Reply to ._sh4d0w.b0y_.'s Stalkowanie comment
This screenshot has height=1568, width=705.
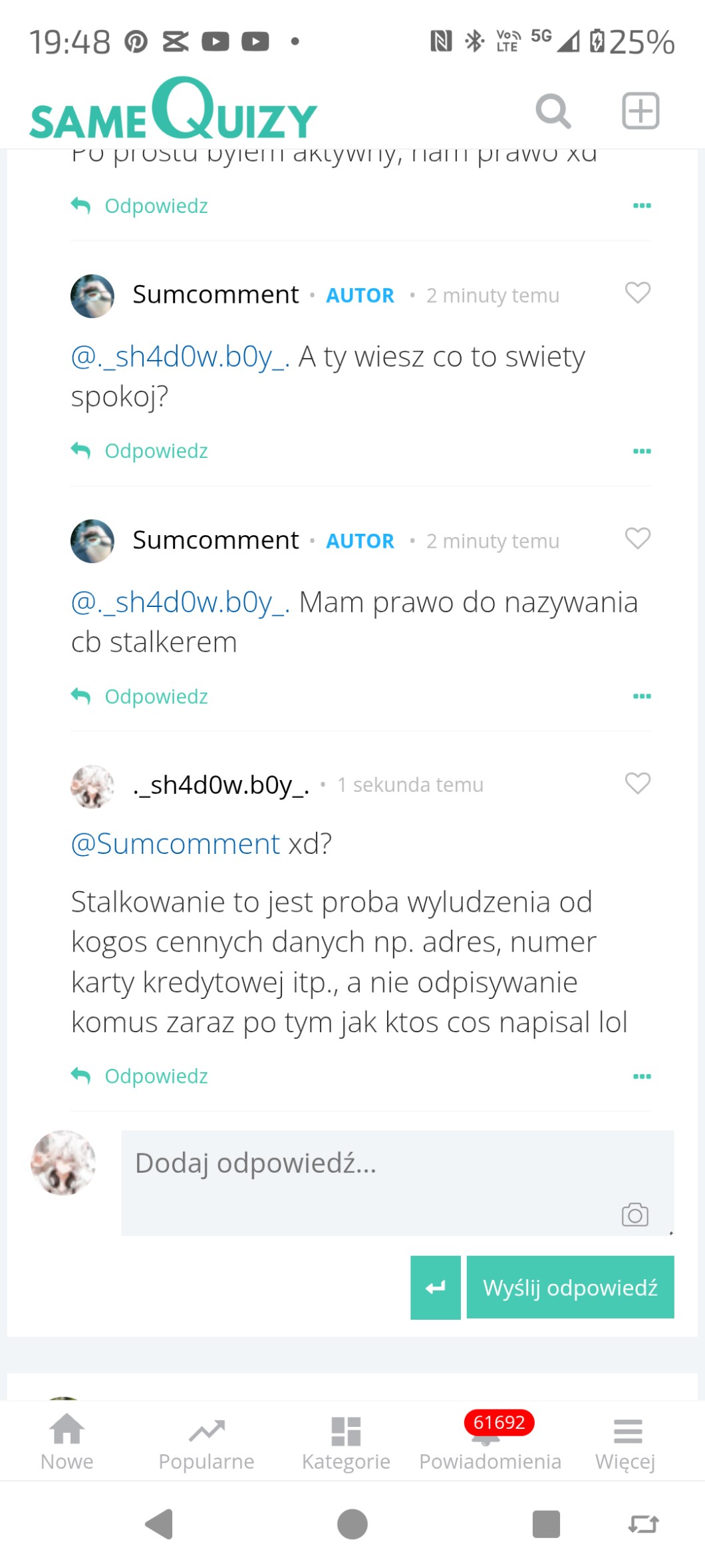click(140, 1076)
